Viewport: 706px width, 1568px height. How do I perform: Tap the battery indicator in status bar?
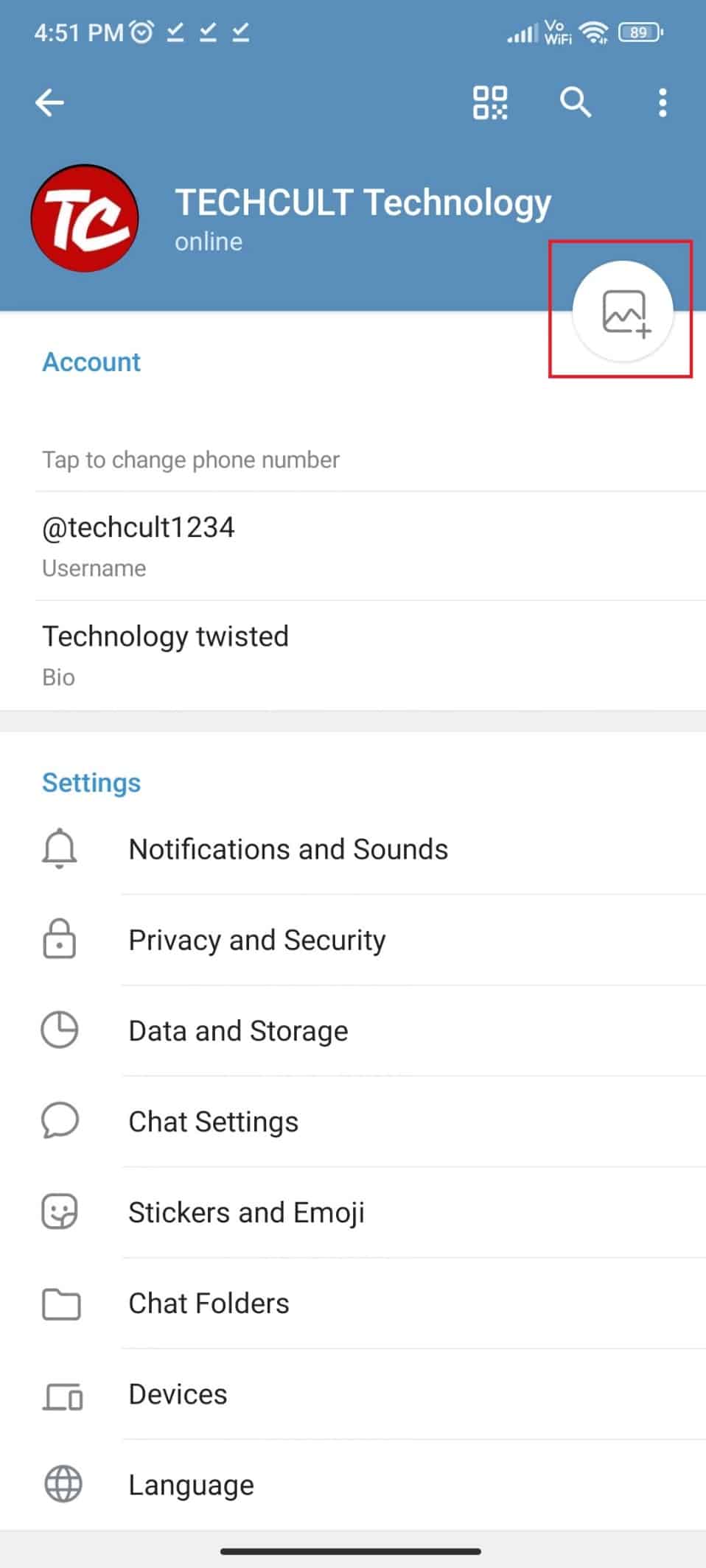[640, 31]
